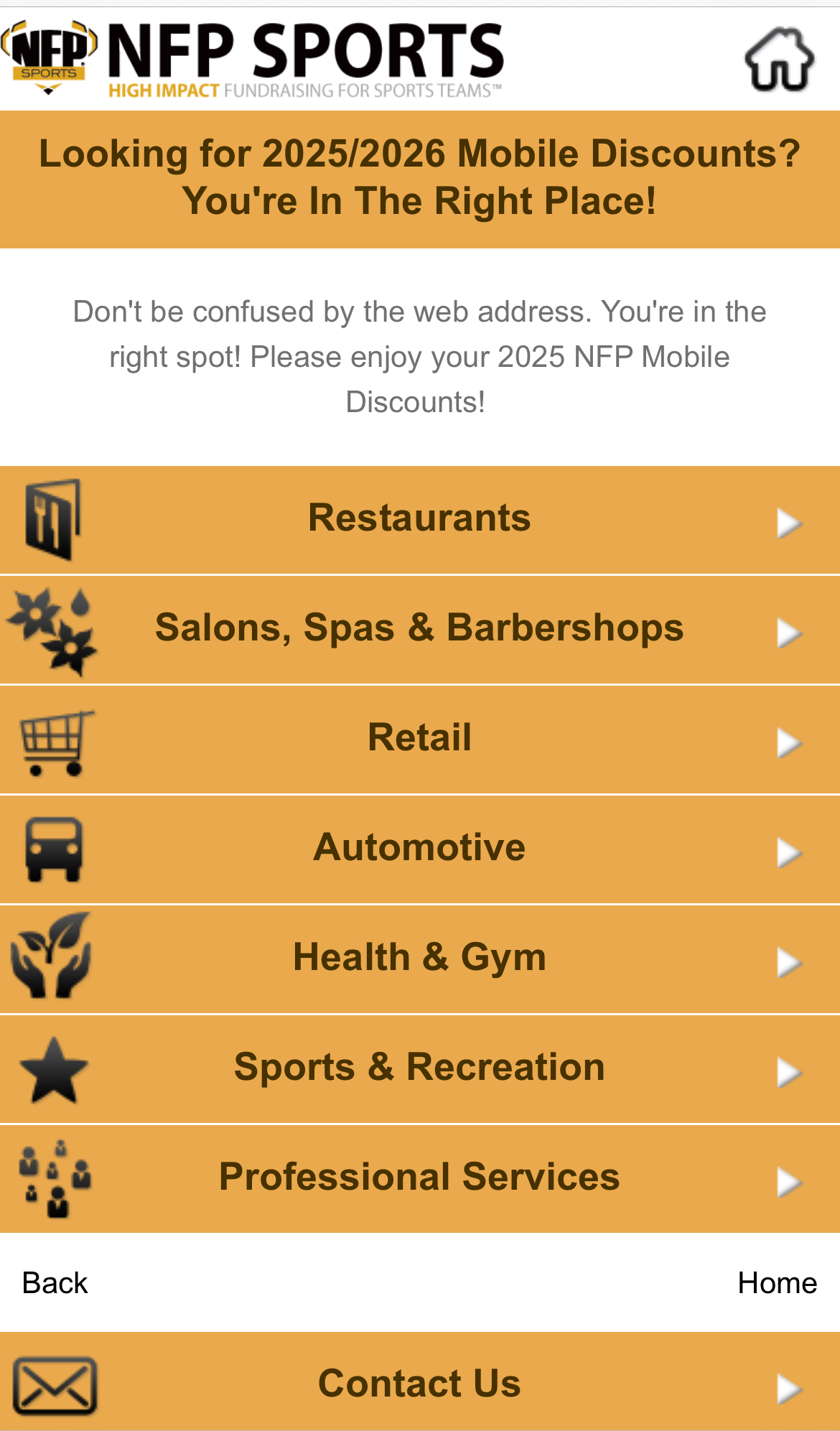View Automotive discounts
The image size is (840, 1431).
(x=420, y=849)
